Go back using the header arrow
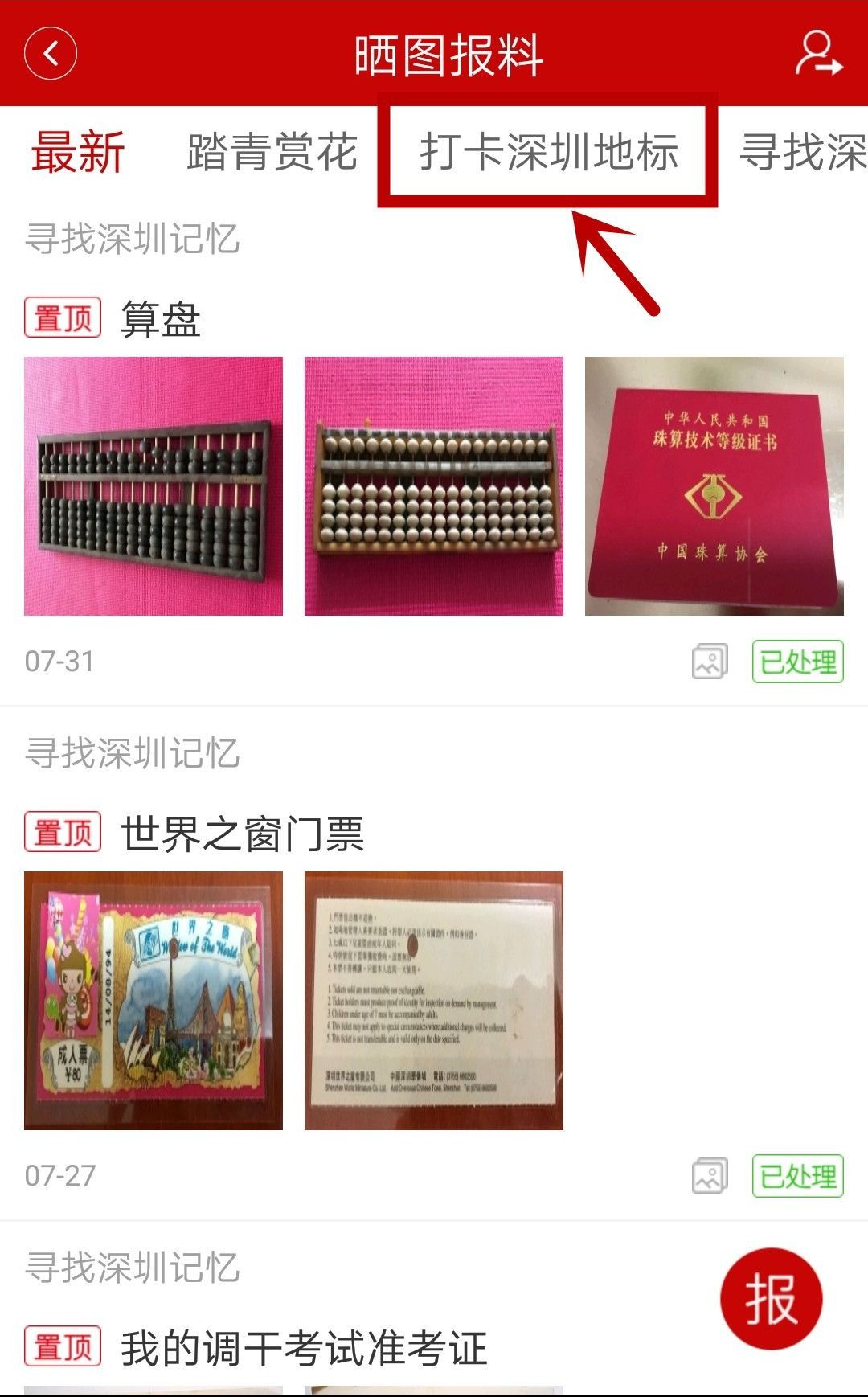The width and height of the screenshot is (868, 1397). click(50, 54)
